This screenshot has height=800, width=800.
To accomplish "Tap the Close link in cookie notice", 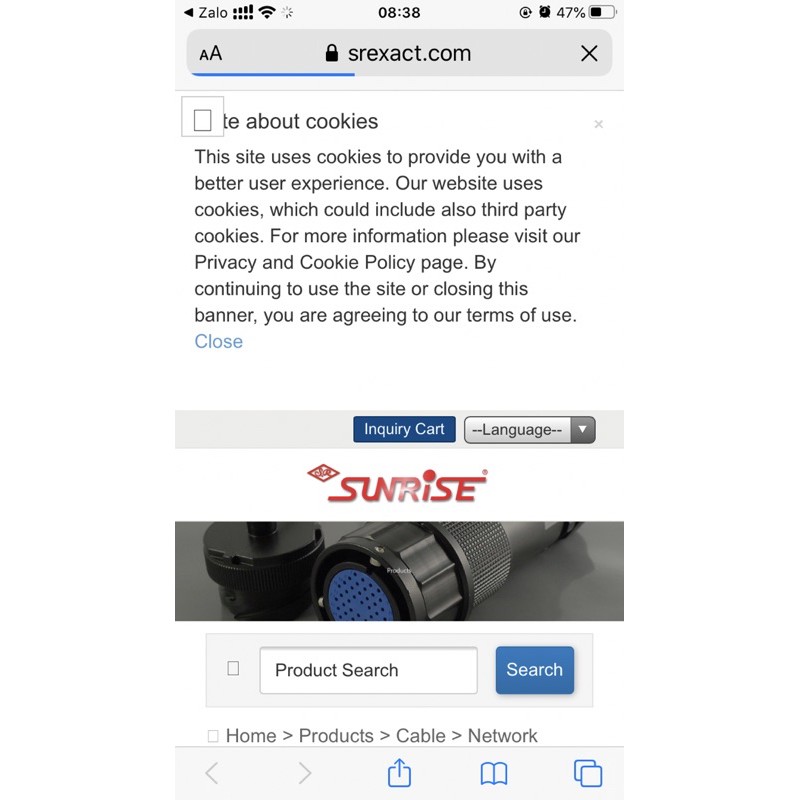I will (x=218, y=341).
